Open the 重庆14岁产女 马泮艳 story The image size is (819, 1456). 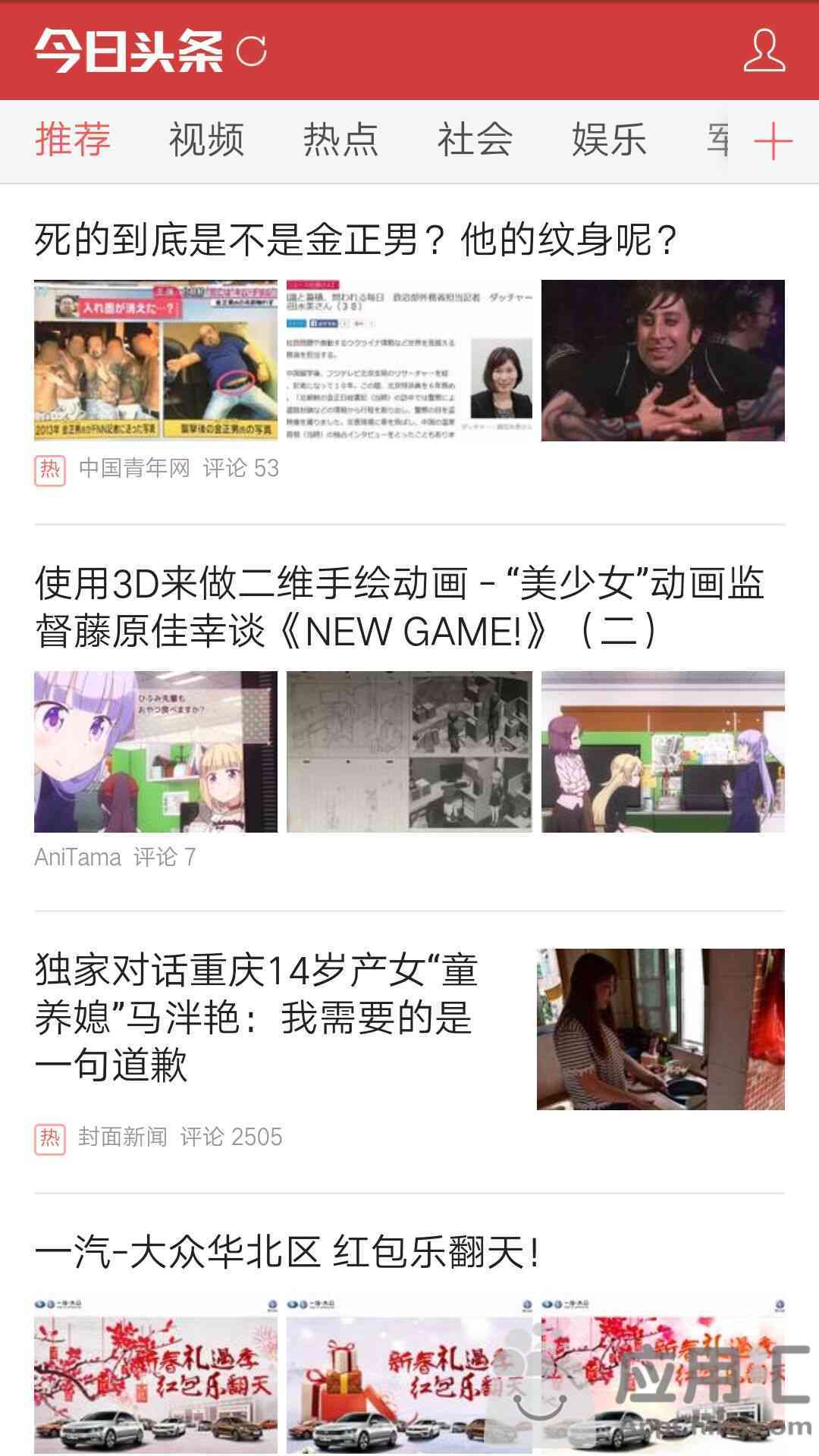pos(258,1016)
